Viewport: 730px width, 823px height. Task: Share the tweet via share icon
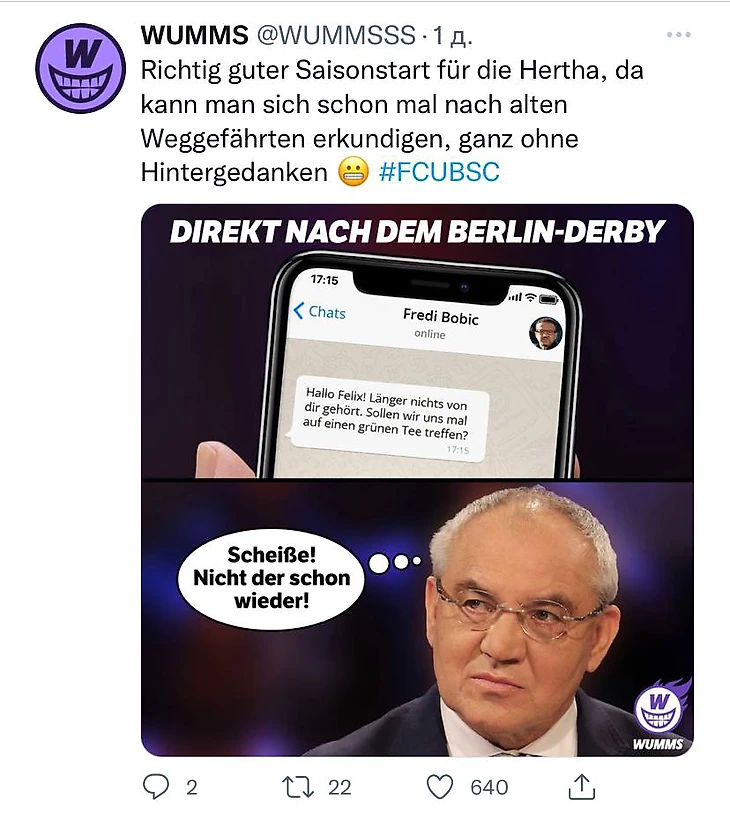click(581, 787)
